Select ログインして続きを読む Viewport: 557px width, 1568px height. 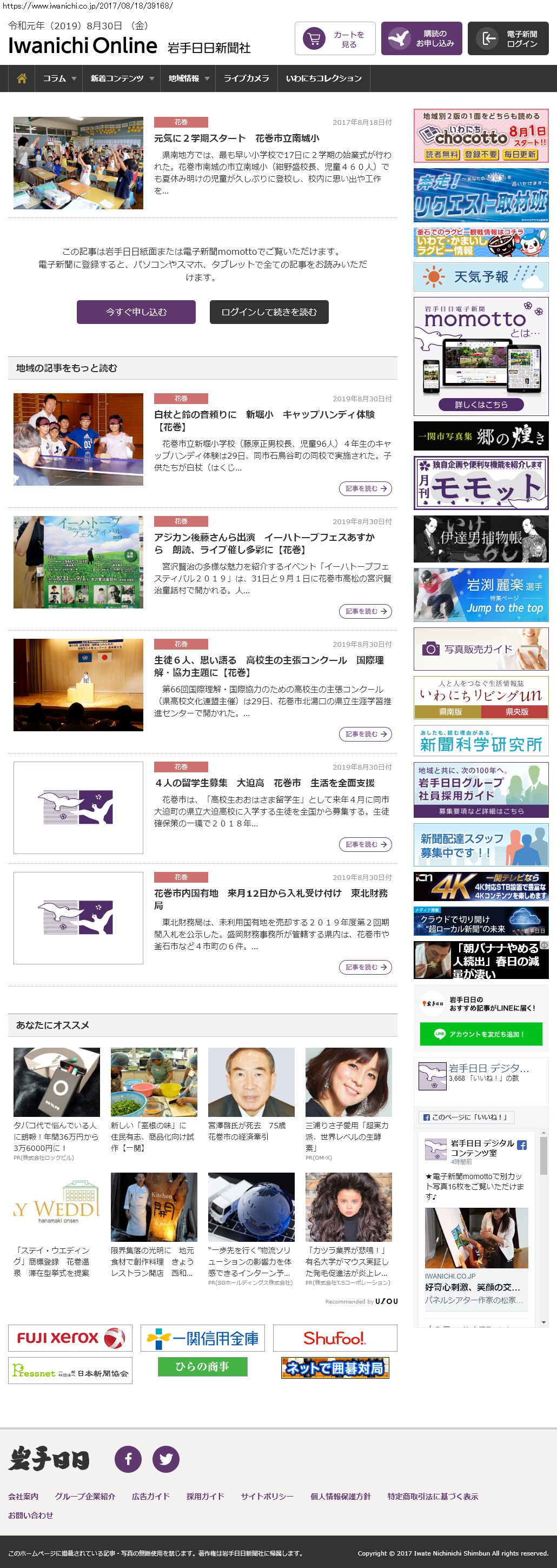(x=268, y=312)
